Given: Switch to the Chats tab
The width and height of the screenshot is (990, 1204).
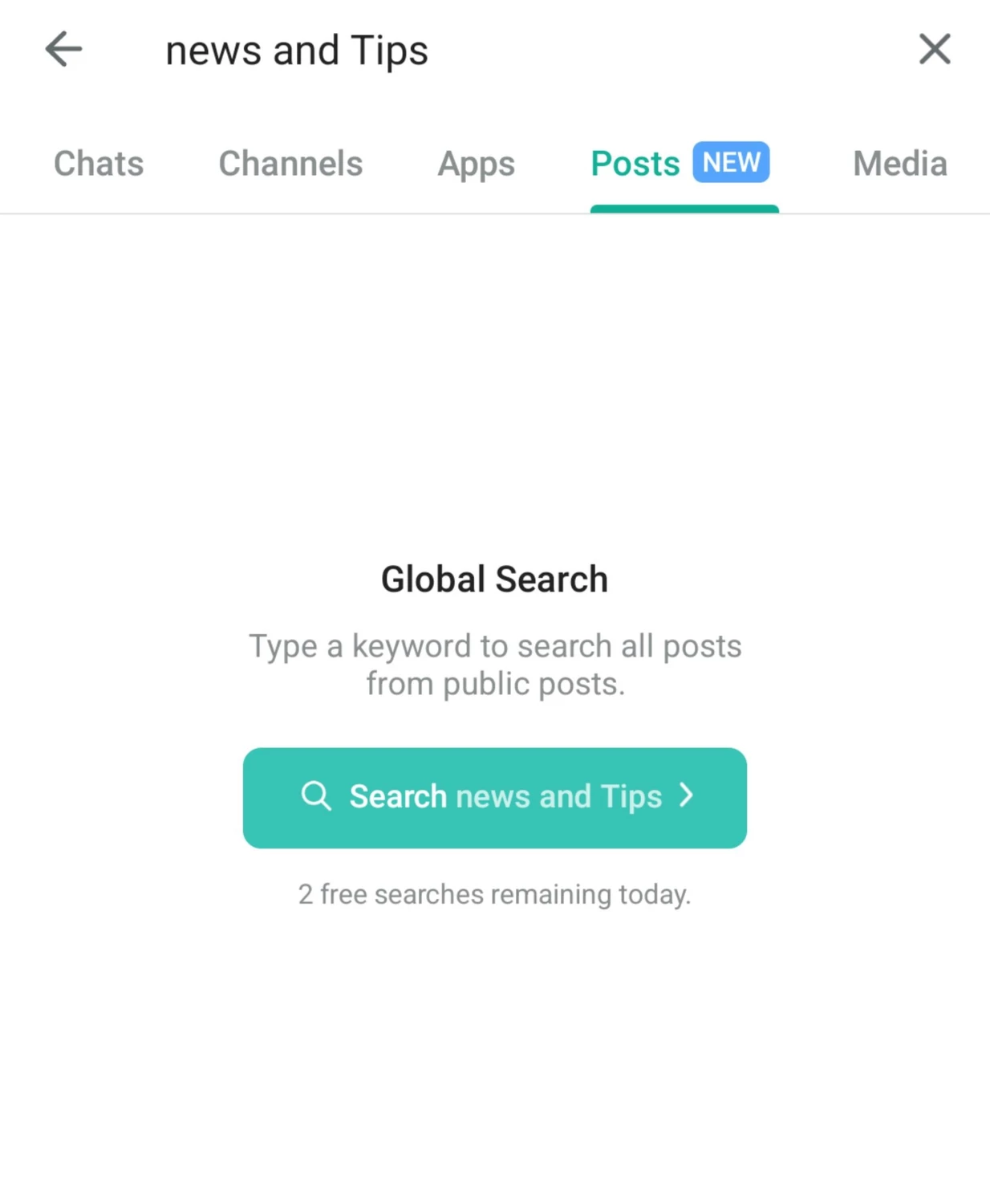Looking at the screenshot, I should click(x=99, y=164).
